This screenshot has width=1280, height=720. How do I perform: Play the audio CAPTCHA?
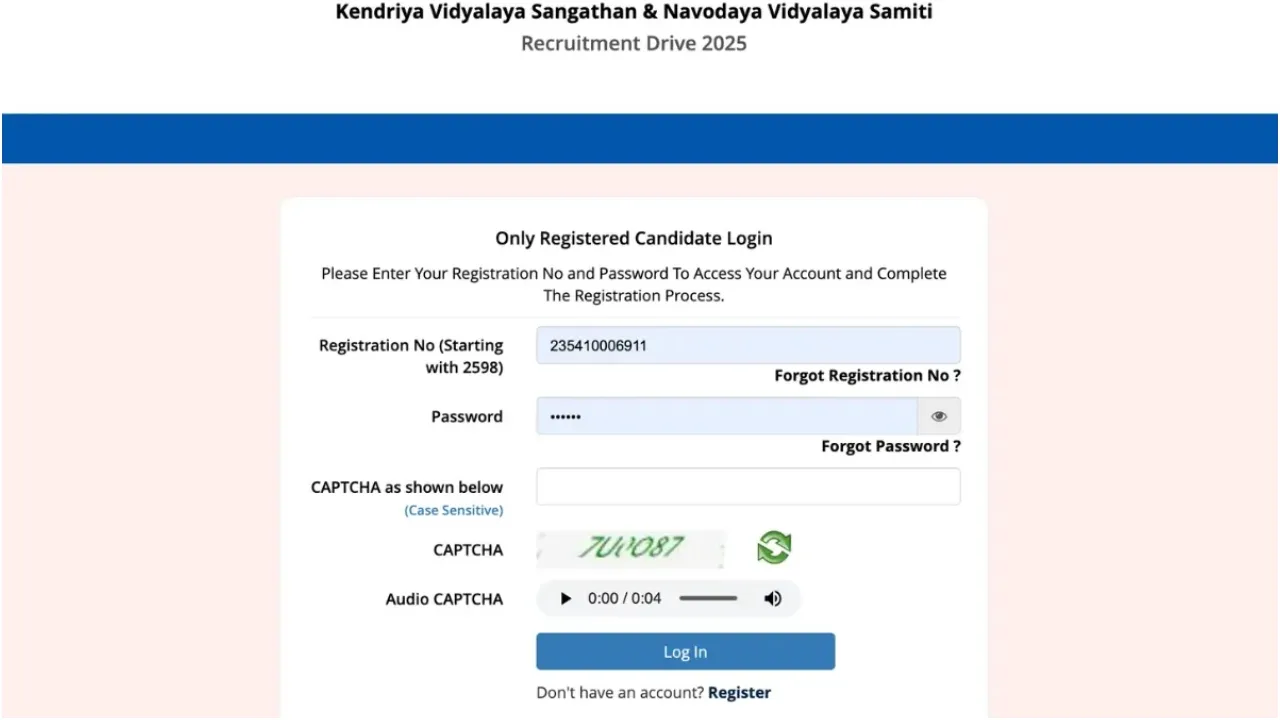pyautogui.click(x=566, y=599)
